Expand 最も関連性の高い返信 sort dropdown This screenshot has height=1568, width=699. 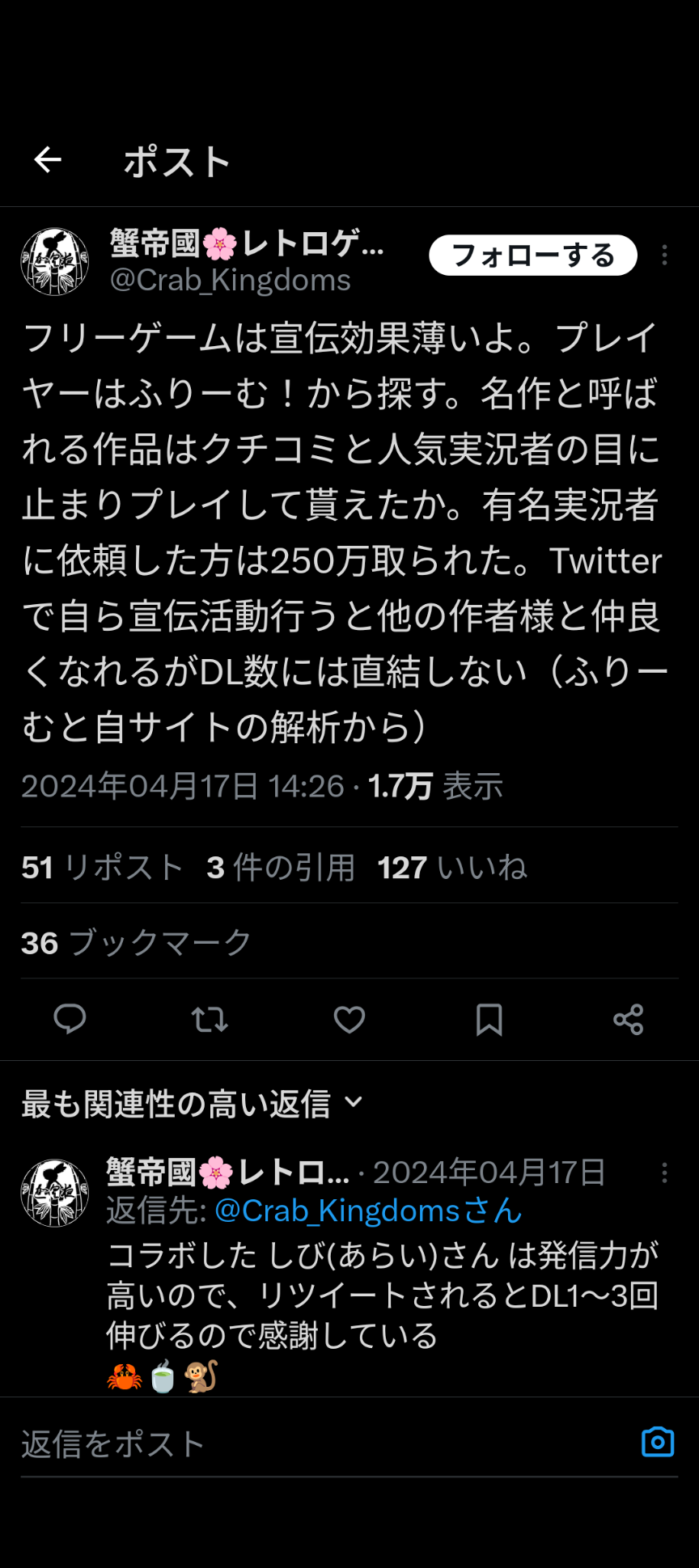pyautogui.click(x=193, y=1104)
